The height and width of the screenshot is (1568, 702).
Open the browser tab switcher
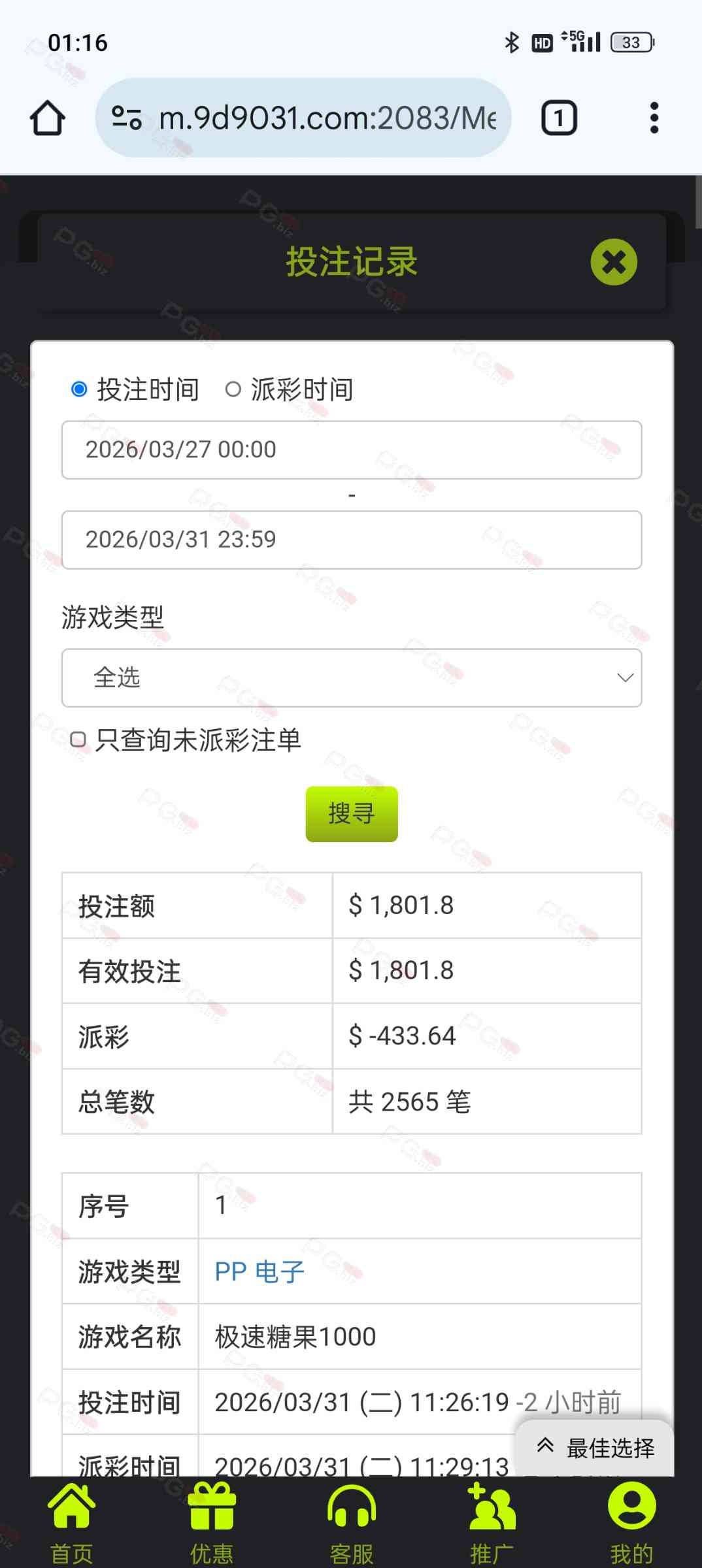(559, 118)
